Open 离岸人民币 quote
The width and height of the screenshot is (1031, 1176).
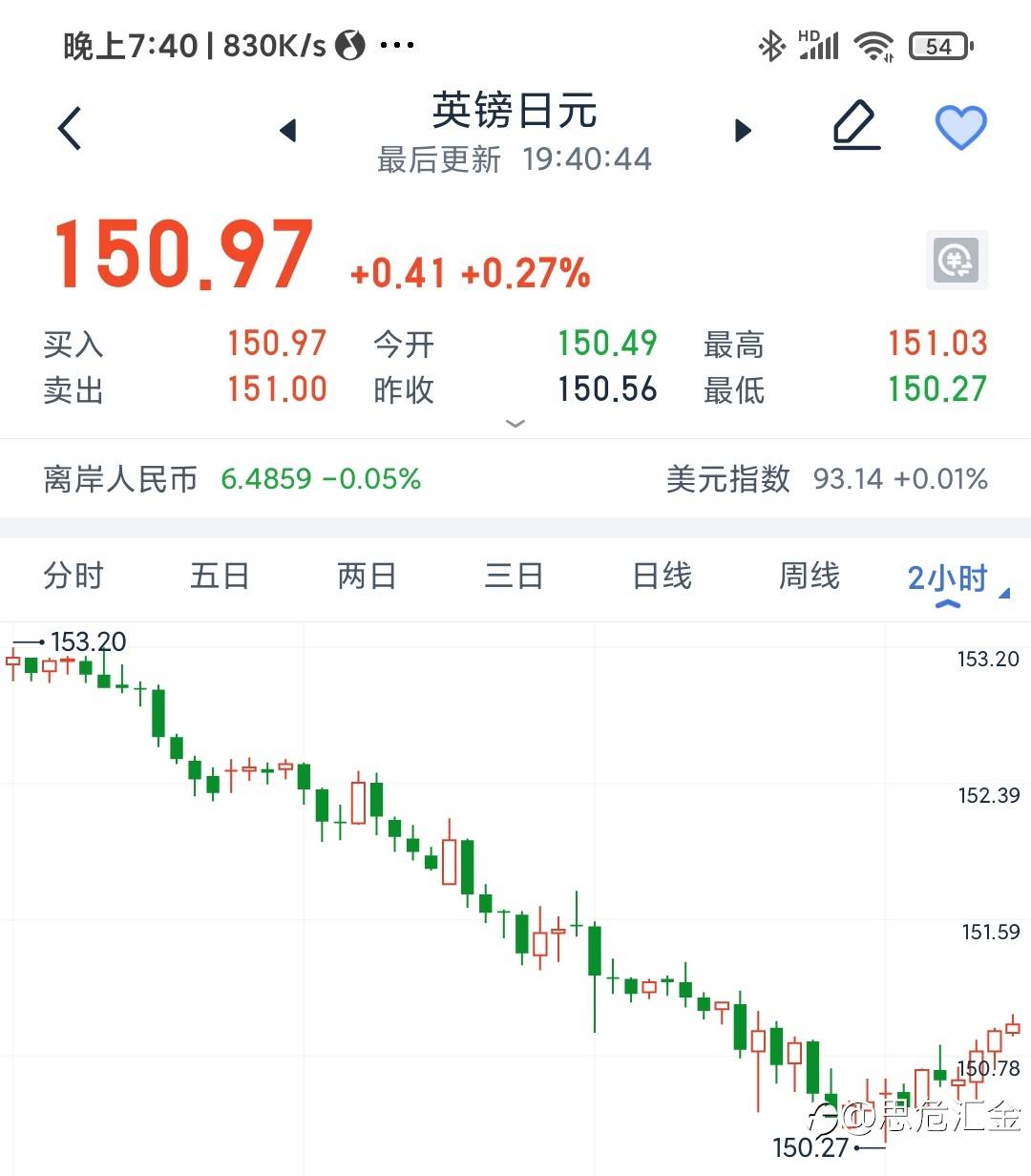point(232,478)
